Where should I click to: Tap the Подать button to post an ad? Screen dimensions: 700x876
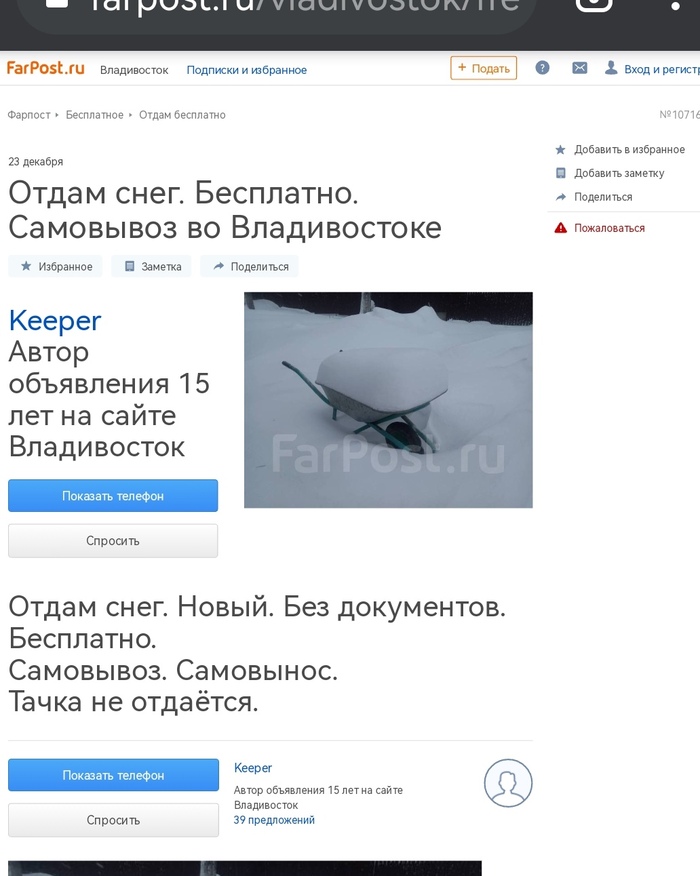point(483,68)
